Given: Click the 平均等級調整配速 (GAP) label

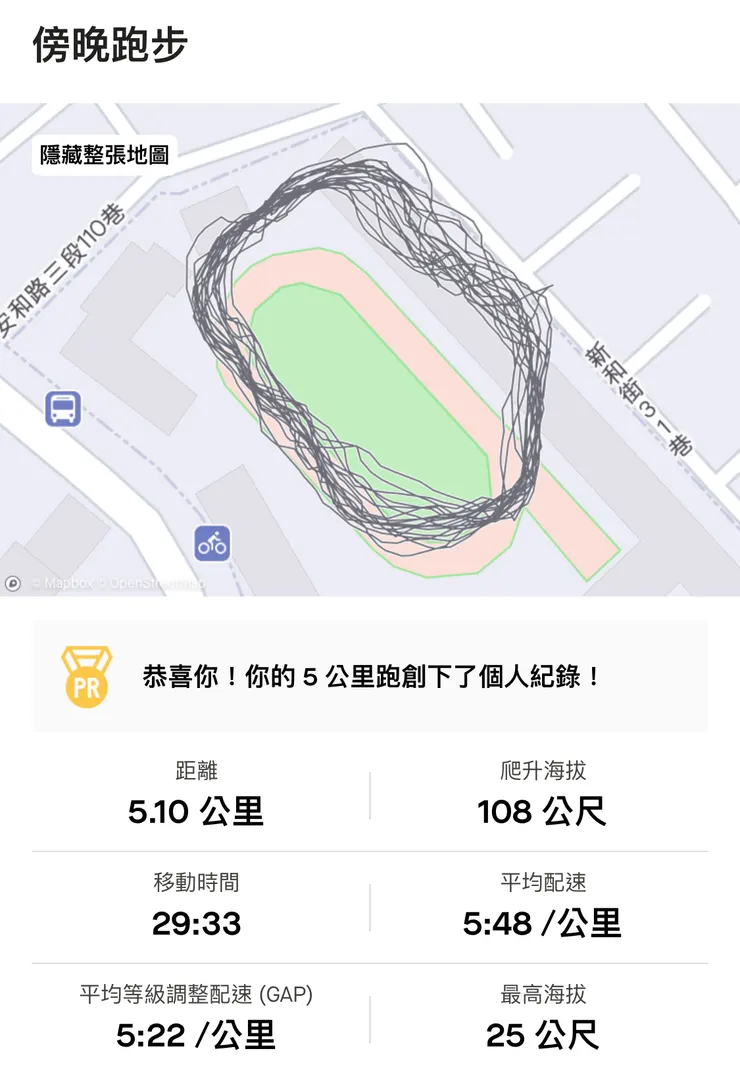Looking at the screenshot, I should (194, 995).
